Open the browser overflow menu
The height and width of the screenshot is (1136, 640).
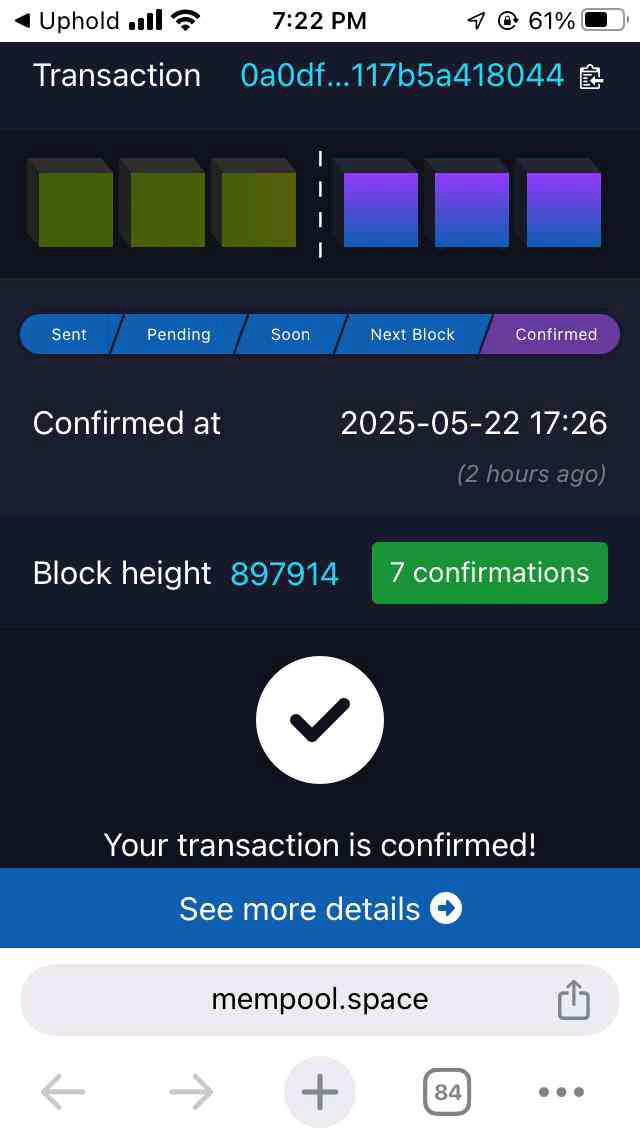tap(561, 1092)
